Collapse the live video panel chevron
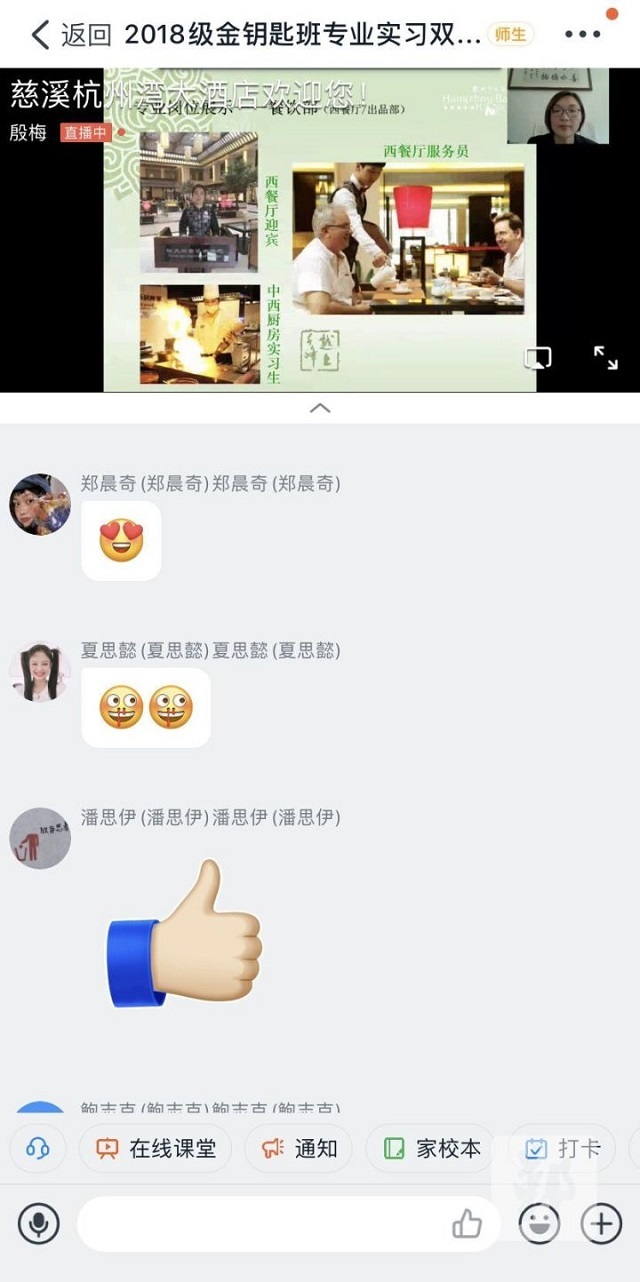This screenshot has height=1282, width=640. [320, 407]
